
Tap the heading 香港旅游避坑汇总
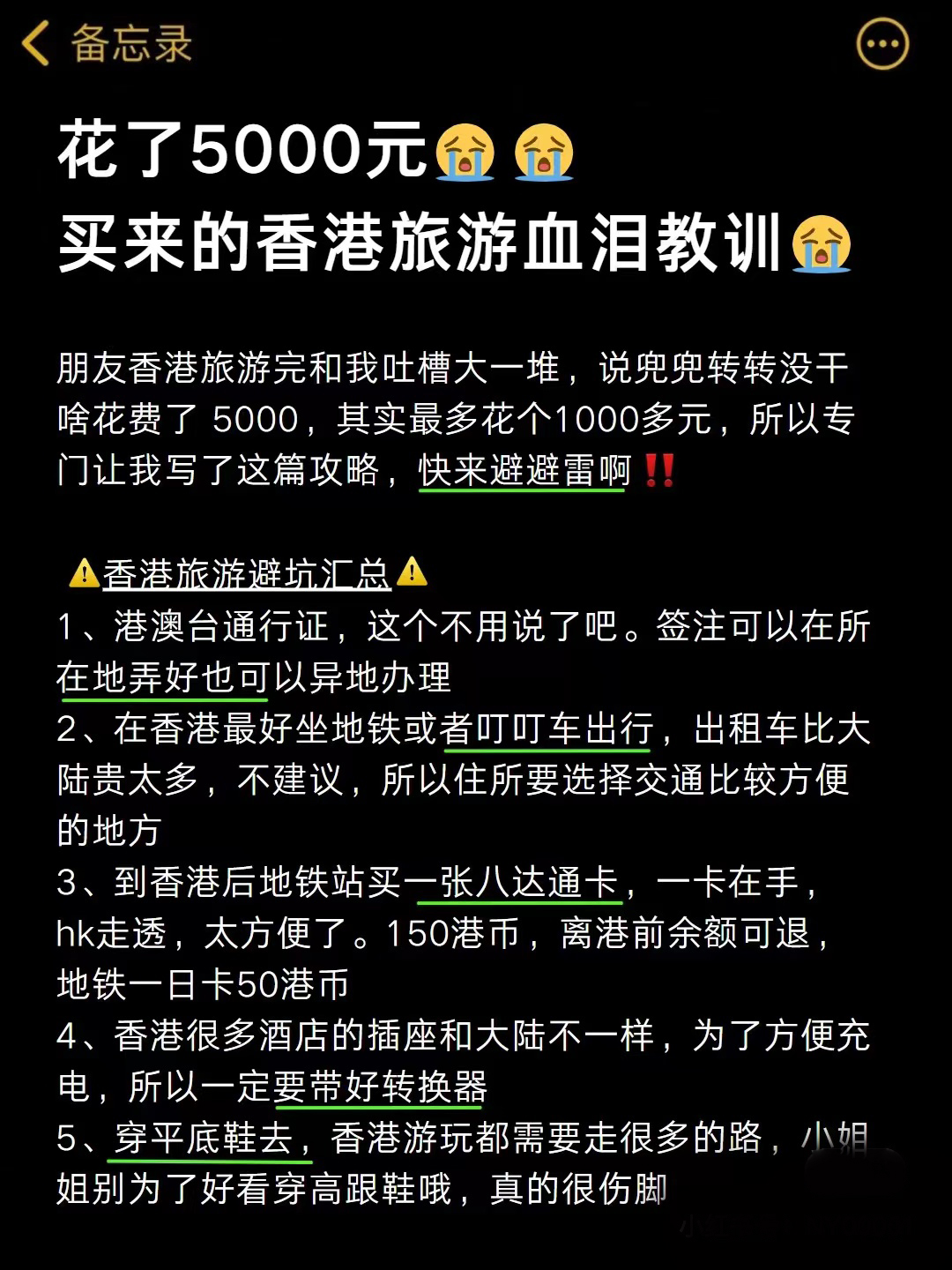pyautogui.click(x=247, y=571)
